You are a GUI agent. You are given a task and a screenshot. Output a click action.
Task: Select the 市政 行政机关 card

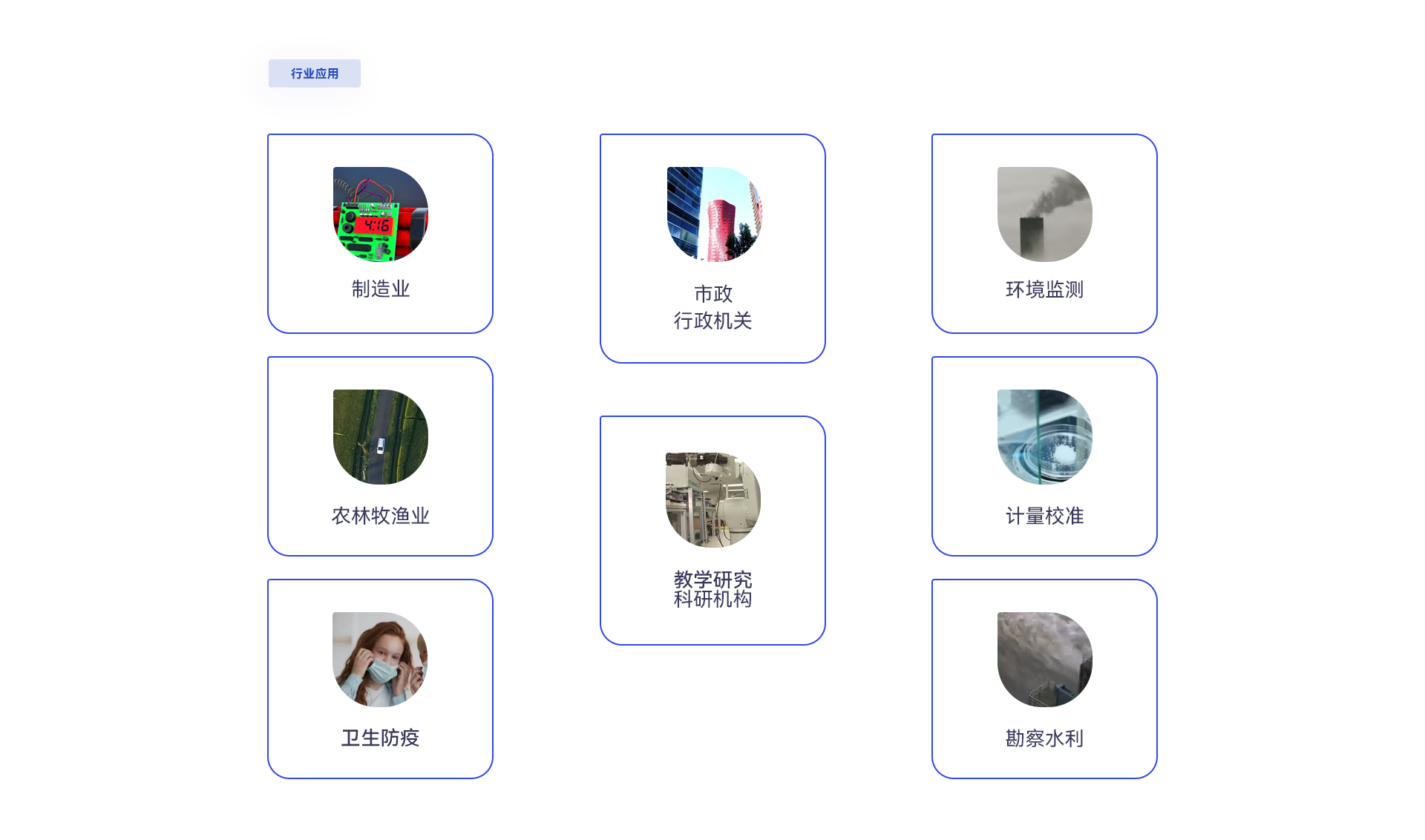(x=712, y=249)
